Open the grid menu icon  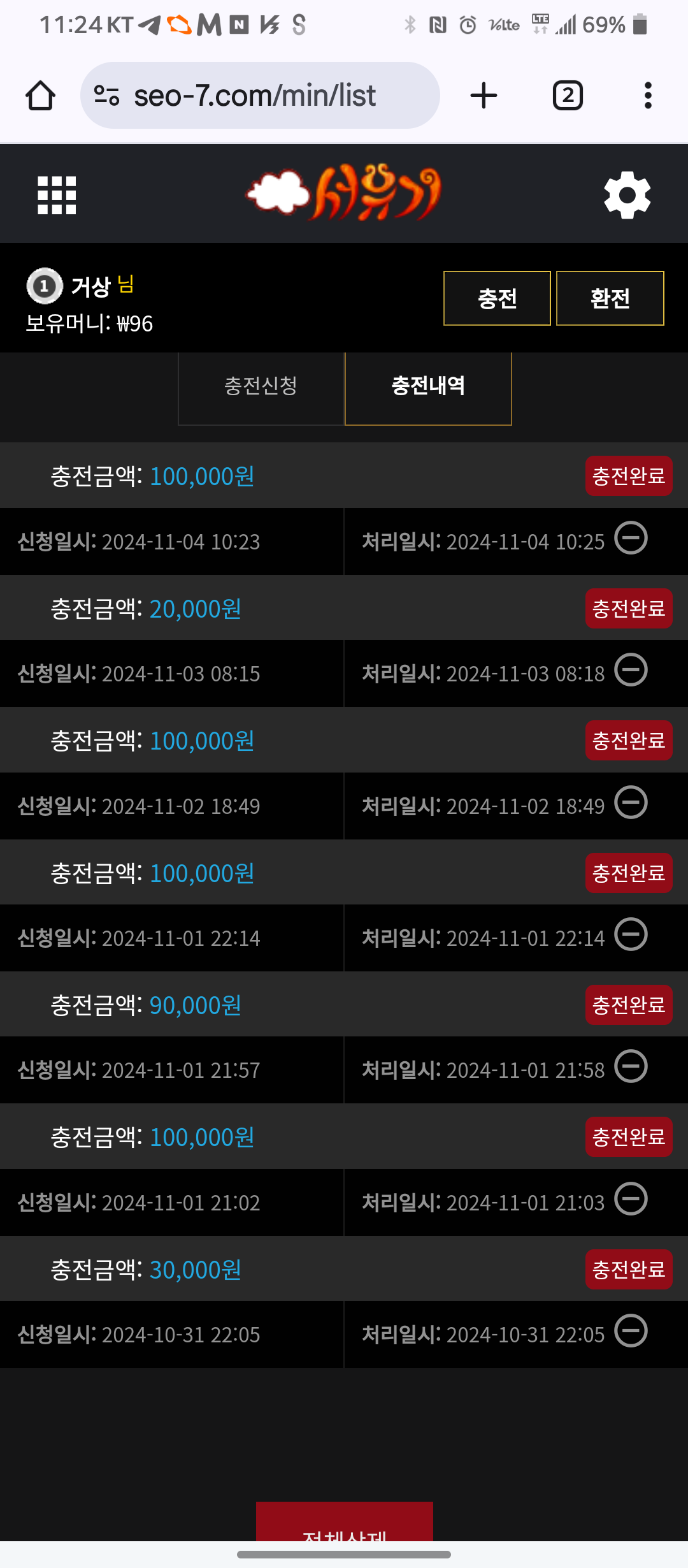[57, 195]
